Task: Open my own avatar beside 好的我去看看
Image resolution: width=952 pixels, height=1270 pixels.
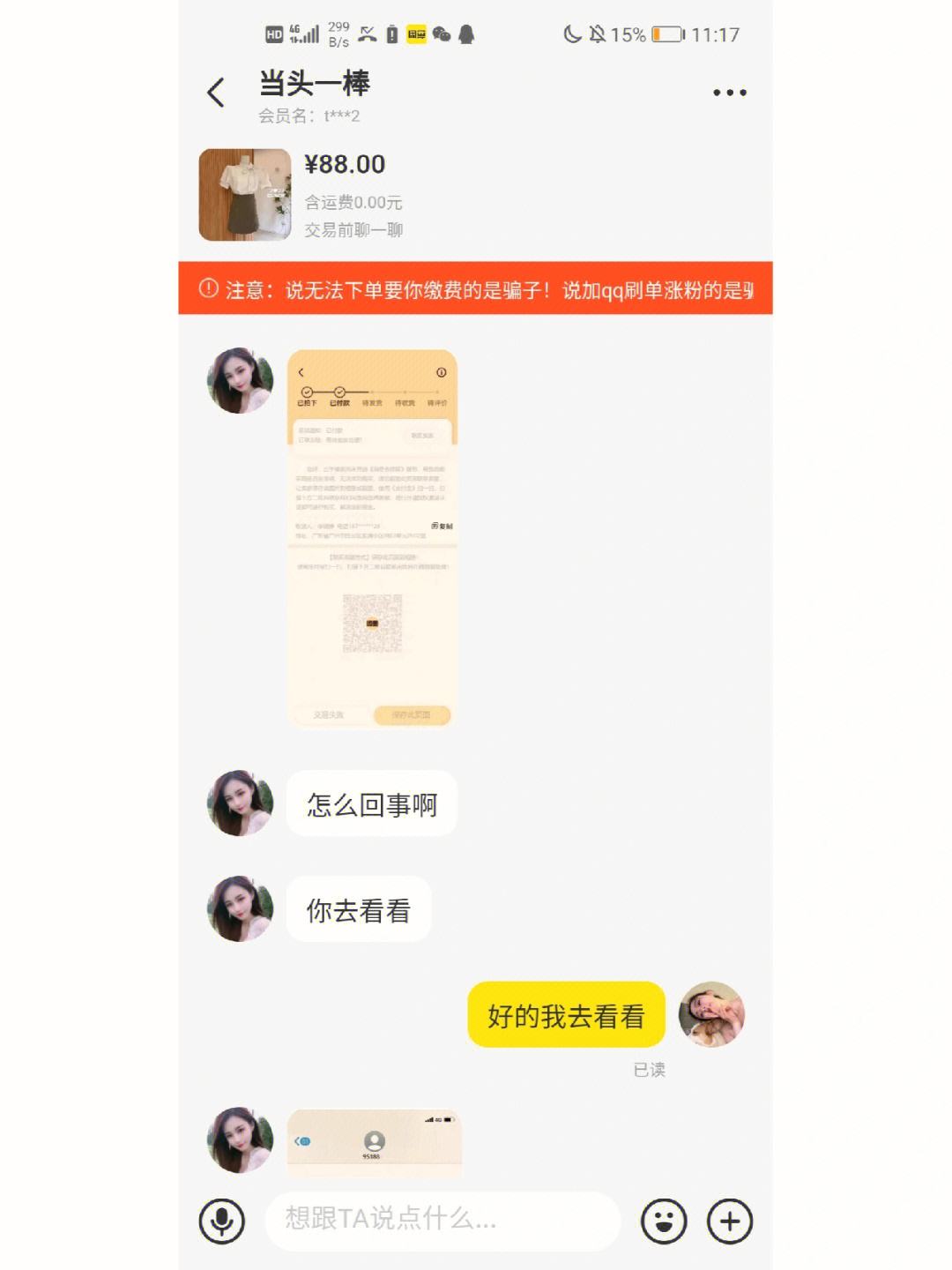Action: [711, 1015]
